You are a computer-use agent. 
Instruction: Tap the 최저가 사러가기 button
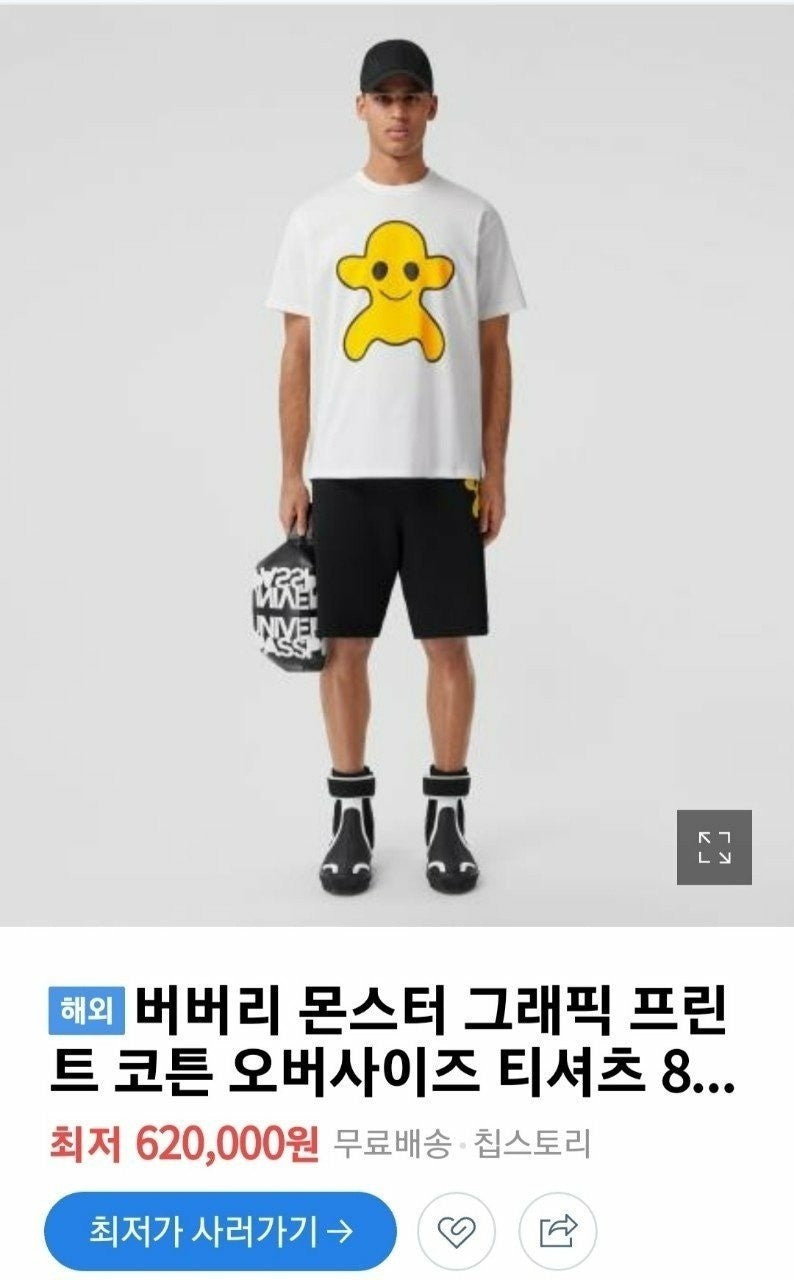(x=220, y=1230)
